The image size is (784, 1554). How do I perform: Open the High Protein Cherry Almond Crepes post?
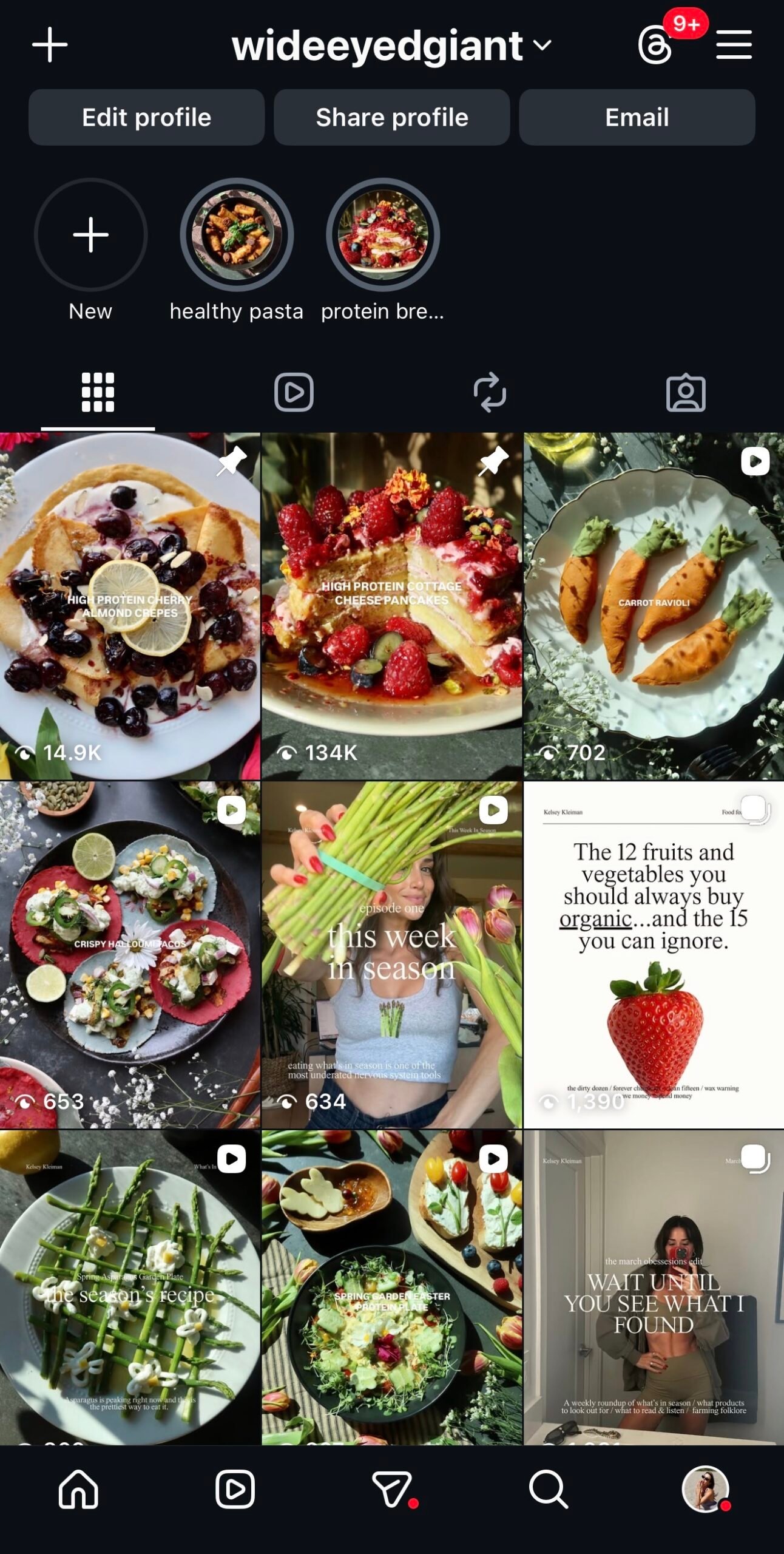130,606
